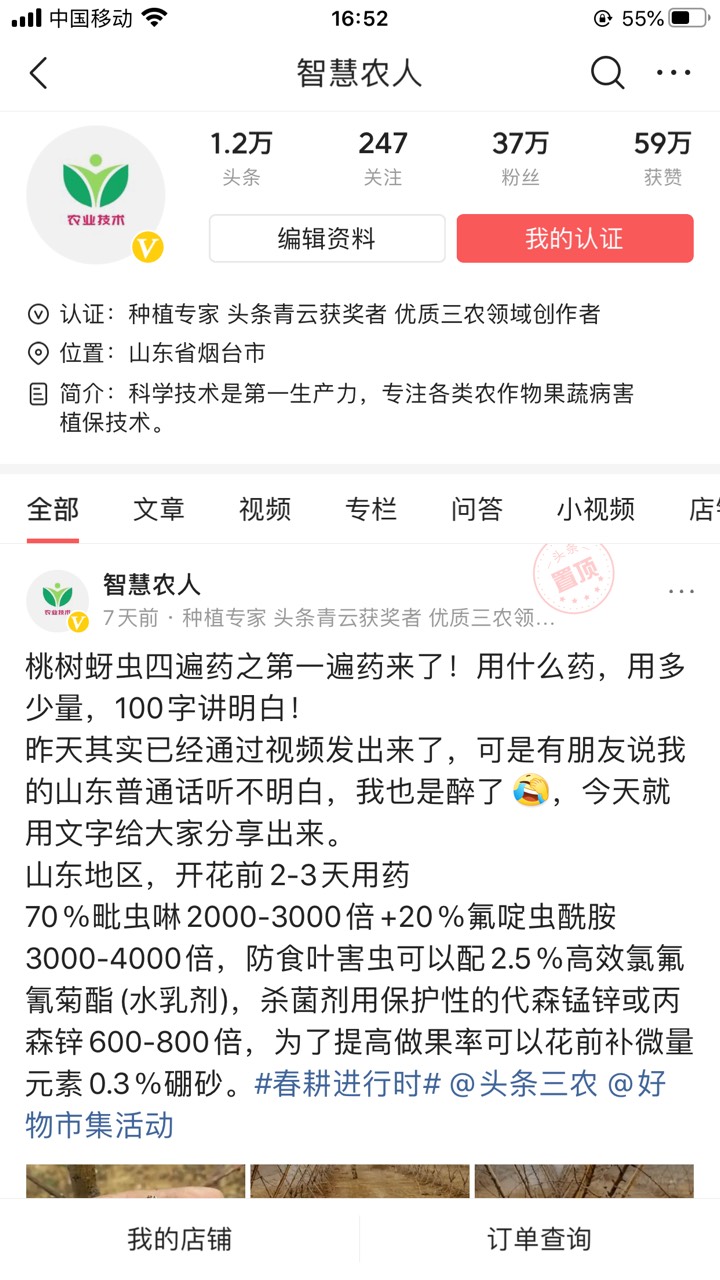Go back using the top-left arrow

(39, 73)
